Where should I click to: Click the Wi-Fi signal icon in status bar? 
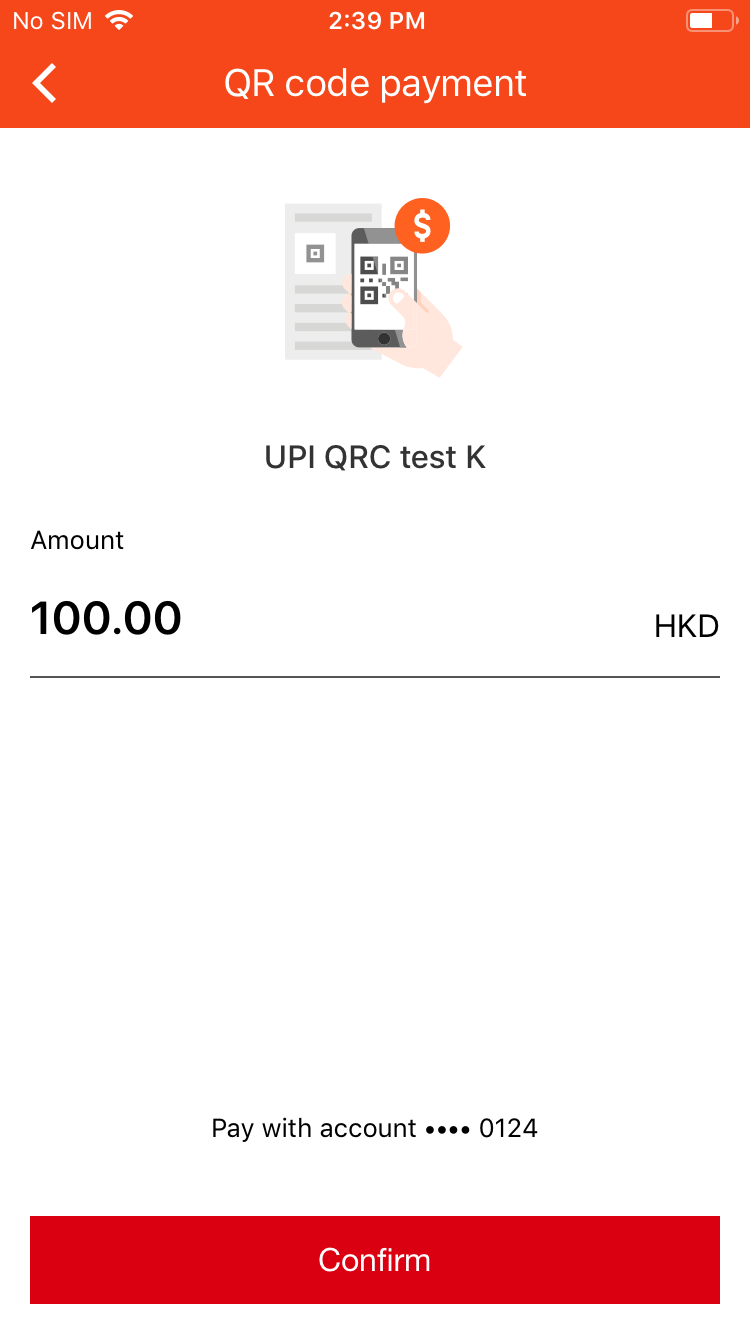click(x=120, y=19)
